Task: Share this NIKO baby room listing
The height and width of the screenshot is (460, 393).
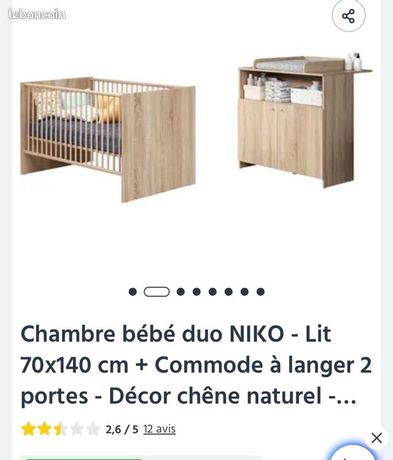Action: click(348, 16)
